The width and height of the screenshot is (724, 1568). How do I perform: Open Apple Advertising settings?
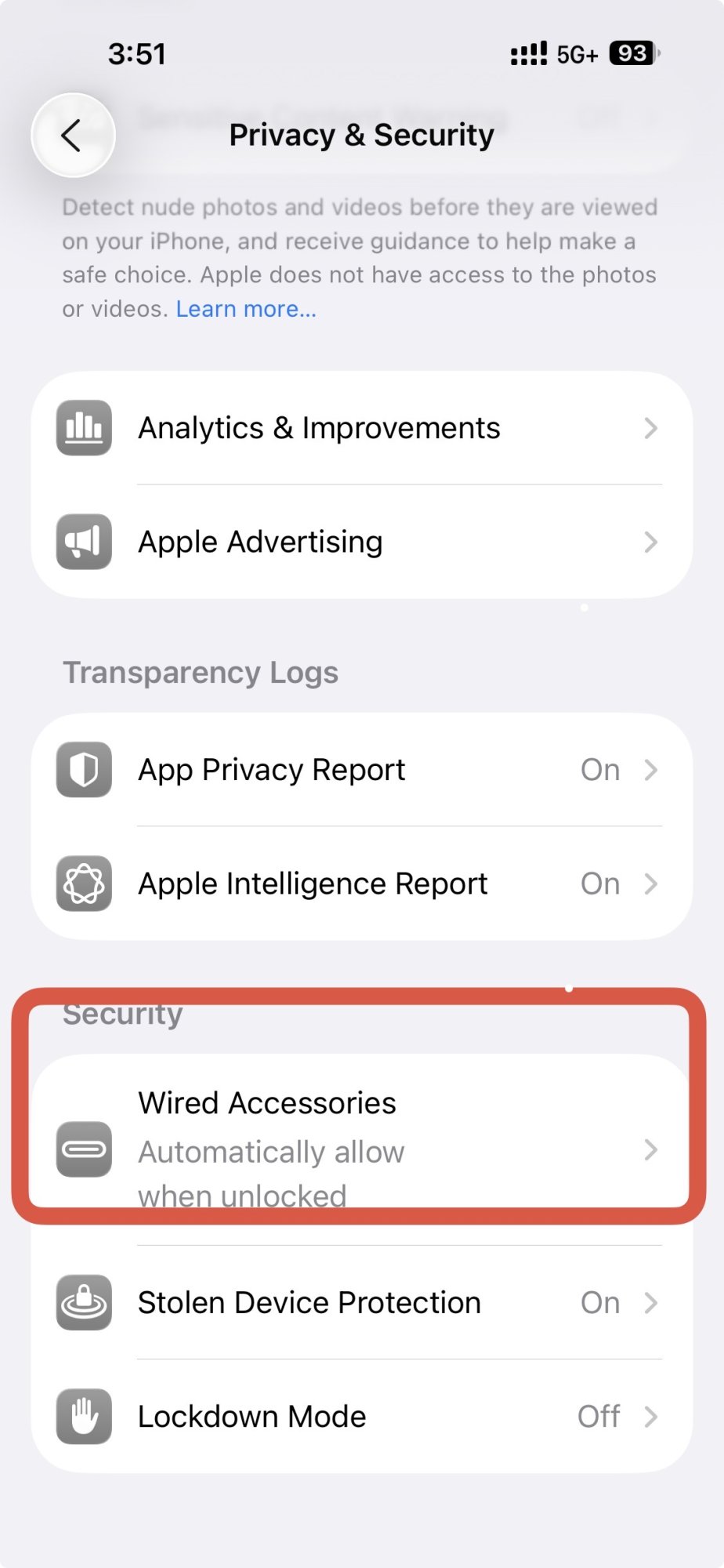click(361, 542)
